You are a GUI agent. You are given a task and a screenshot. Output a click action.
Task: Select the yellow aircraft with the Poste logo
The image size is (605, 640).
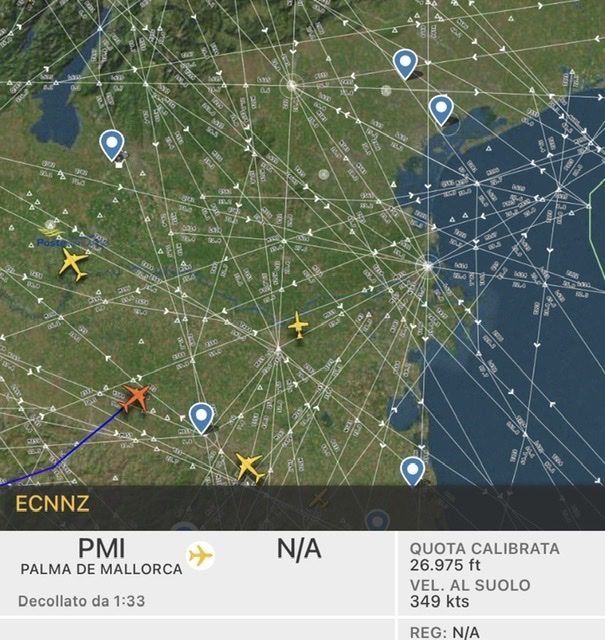(x=73, y=264)
